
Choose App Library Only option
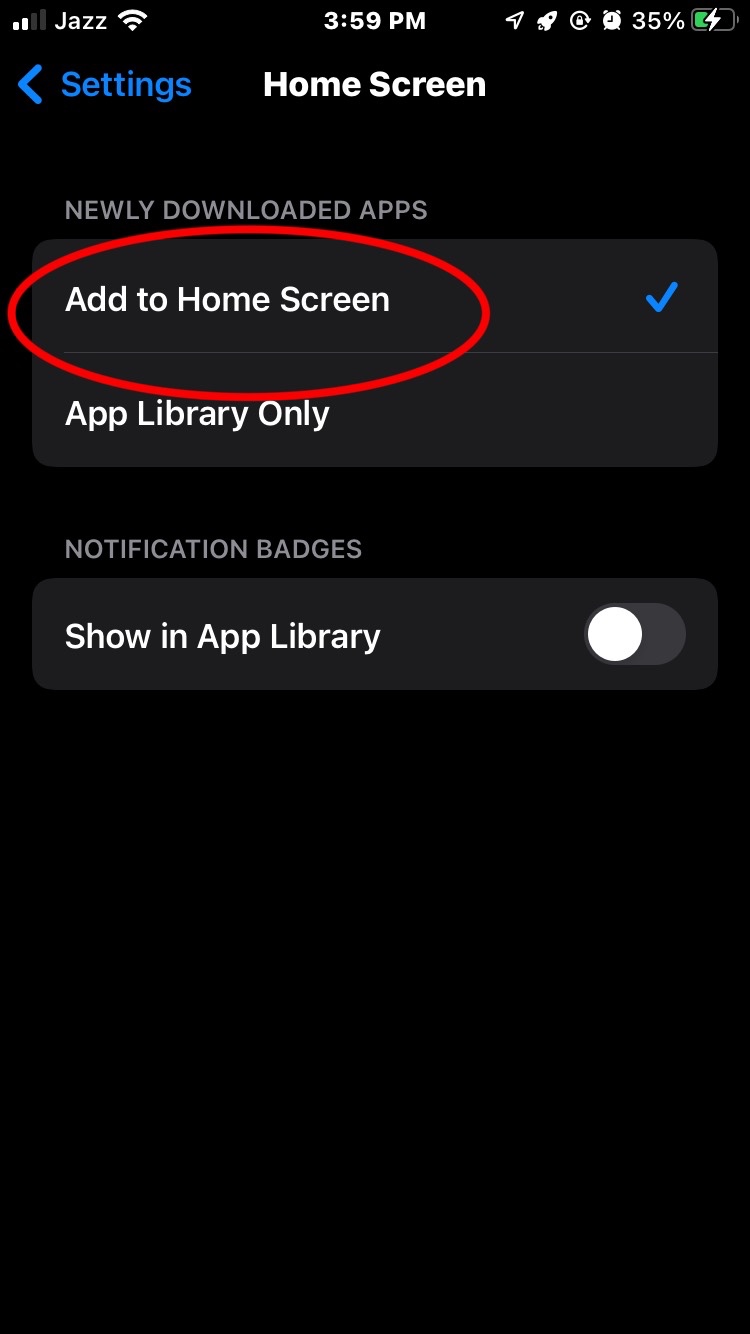pyautogui.click(x=198, y=413)
